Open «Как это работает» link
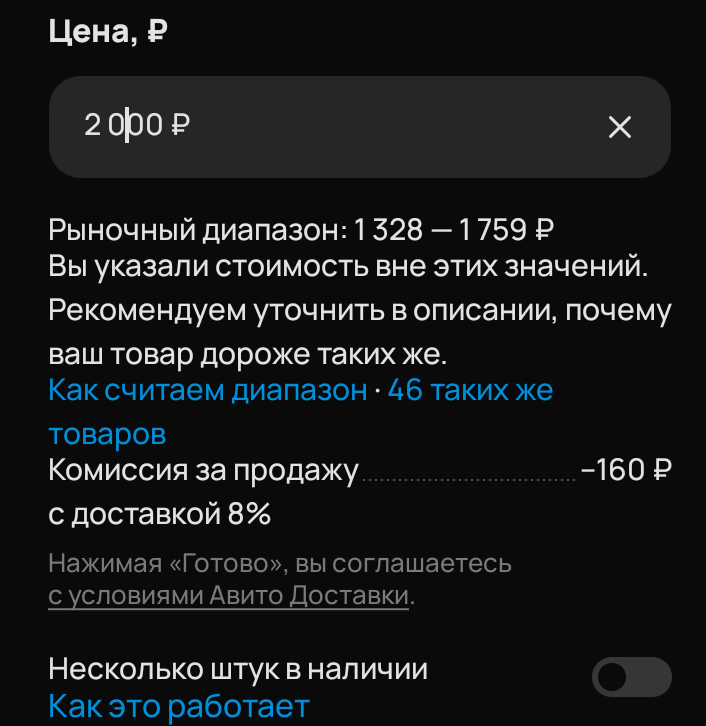Screen dimensions: 706x726 pyautogui.click(x=179, y=707)
